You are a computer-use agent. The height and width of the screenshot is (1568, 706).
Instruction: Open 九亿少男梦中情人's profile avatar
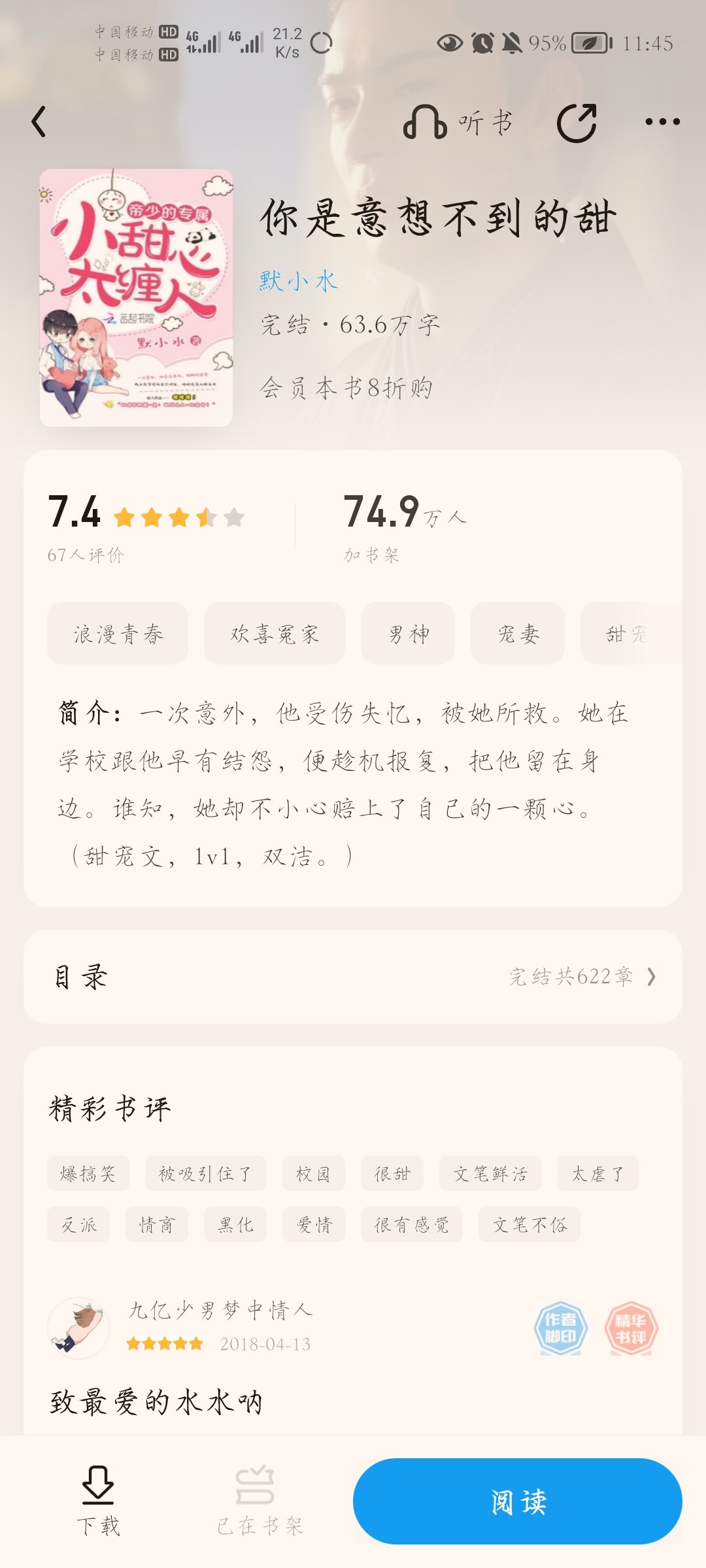(x=78, y=1328)
